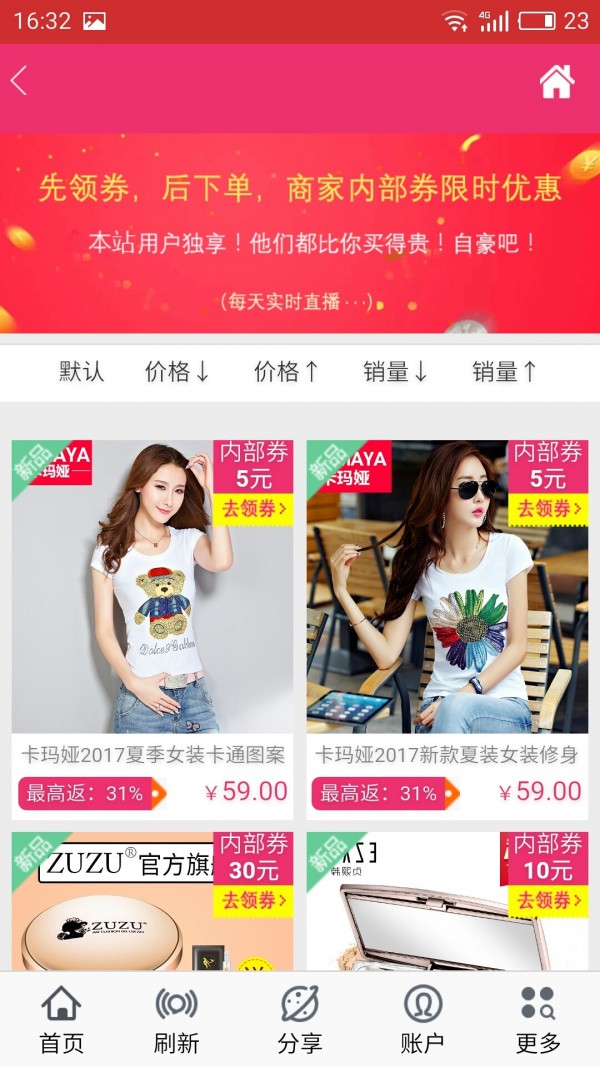Open the home icon in header
The height and width of the screenshot is (1067, 600).
click(x=556, y=81)
